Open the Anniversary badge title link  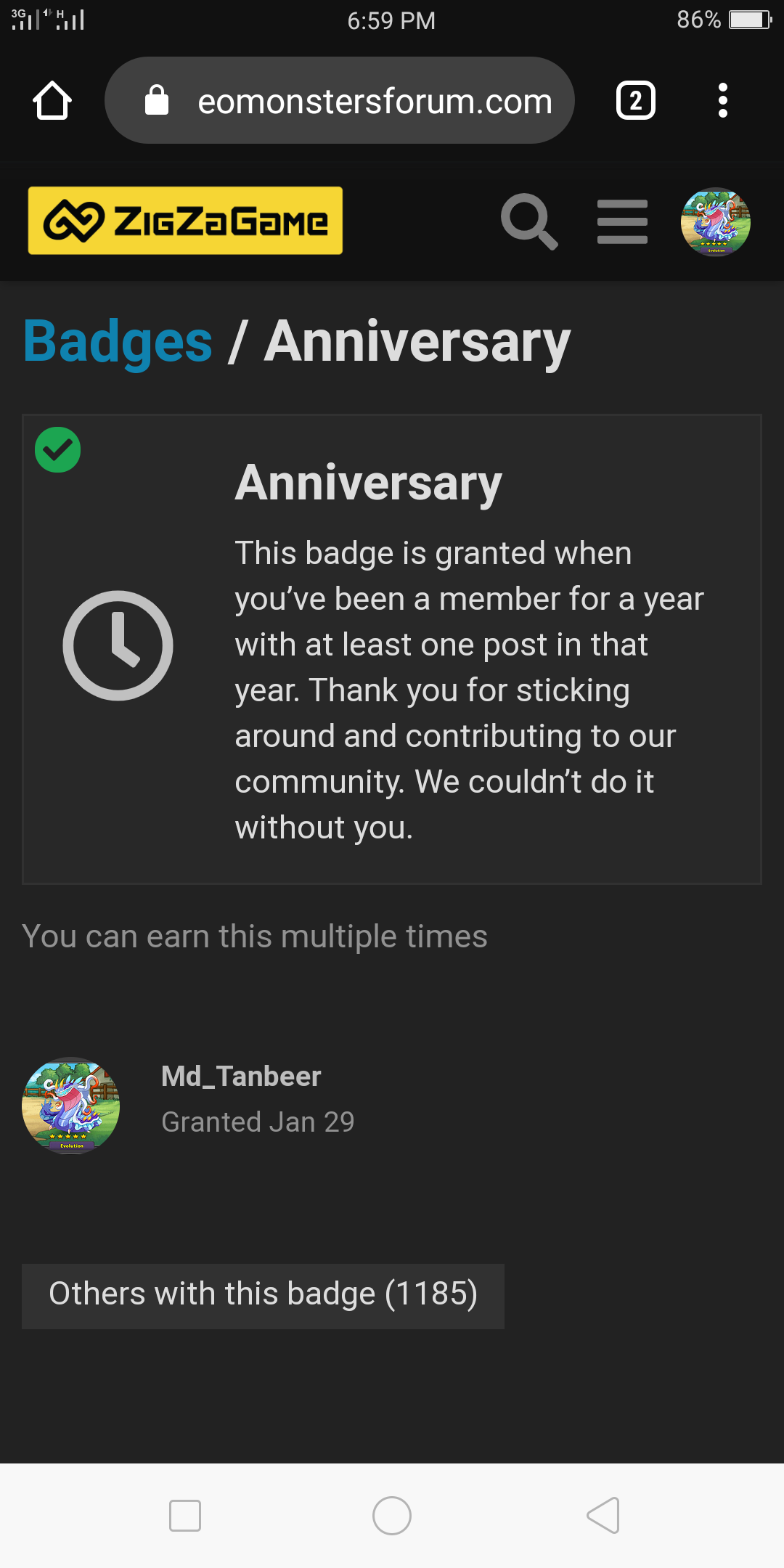coord(368,483)
